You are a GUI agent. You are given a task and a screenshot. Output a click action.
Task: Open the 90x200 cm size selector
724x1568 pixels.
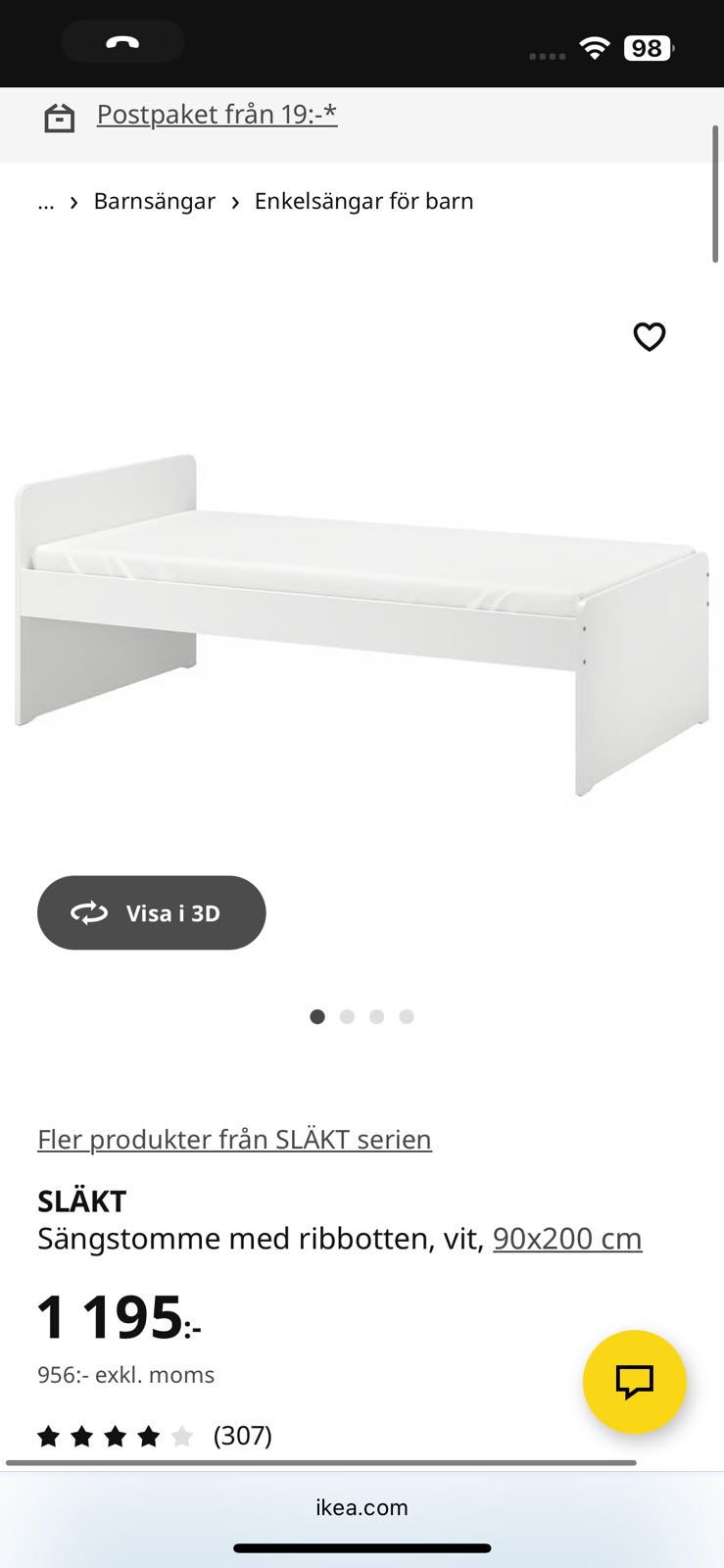click(566, 1239)
